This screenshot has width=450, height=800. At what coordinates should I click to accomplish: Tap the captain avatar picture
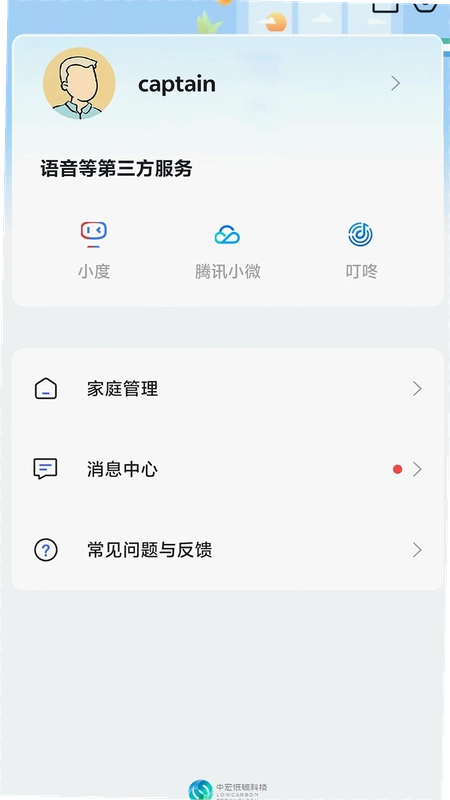(79, 84)
